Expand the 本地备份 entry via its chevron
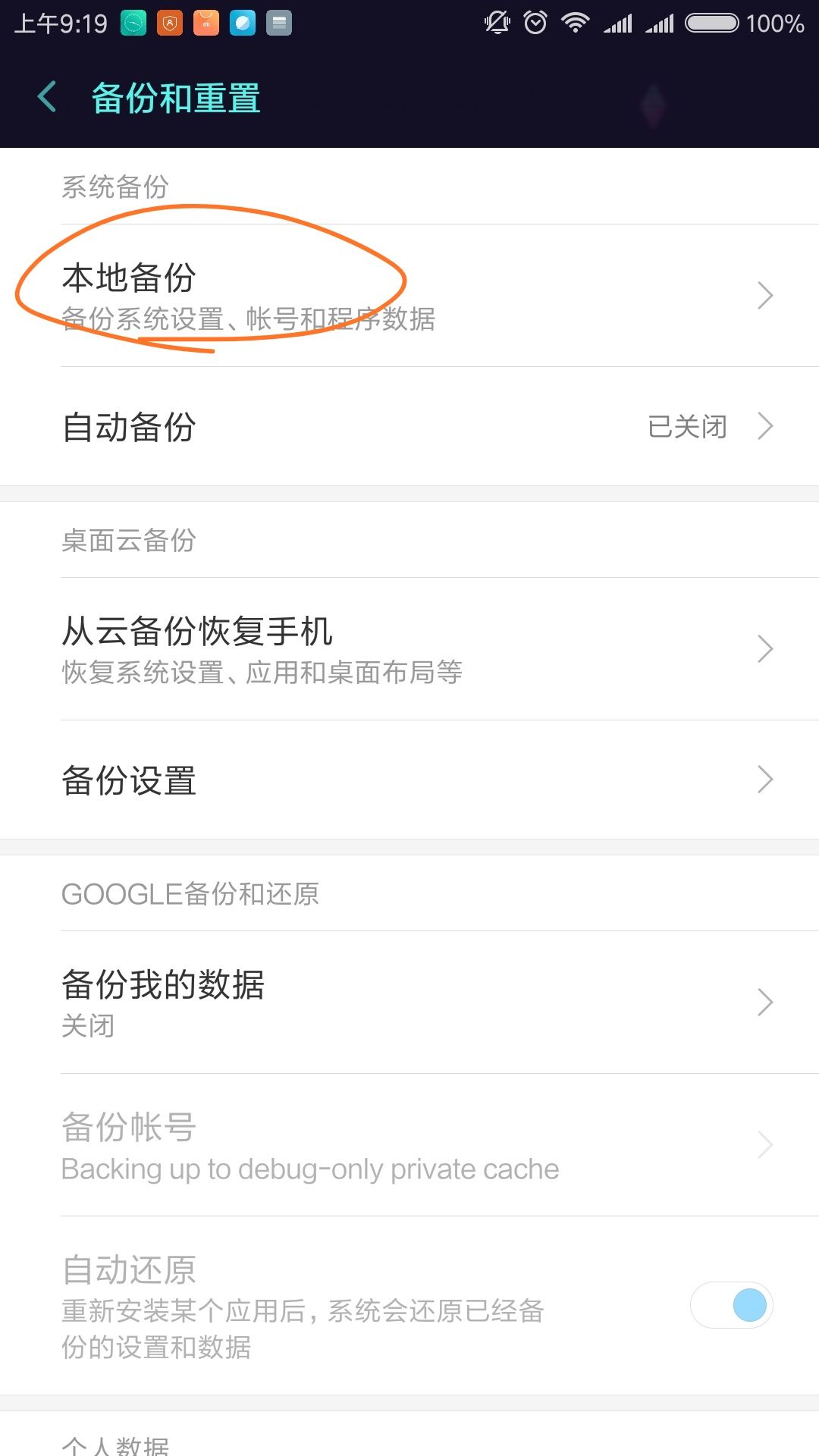The height and width of the screenshot is (1456, 819). tap(764, 295)
